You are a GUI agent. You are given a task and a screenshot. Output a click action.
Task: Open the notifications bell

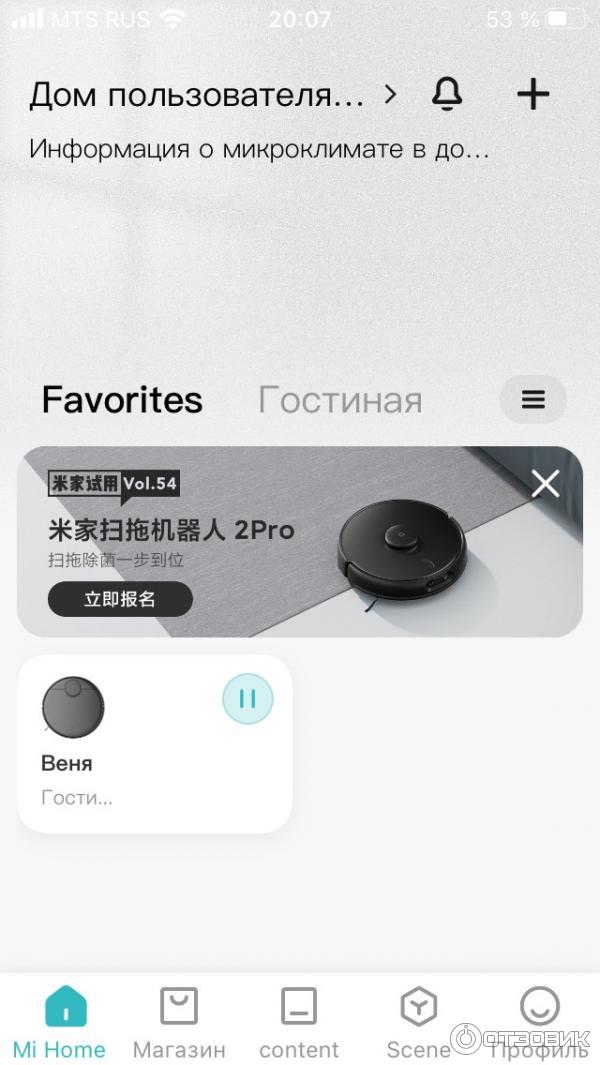(447, 94)
